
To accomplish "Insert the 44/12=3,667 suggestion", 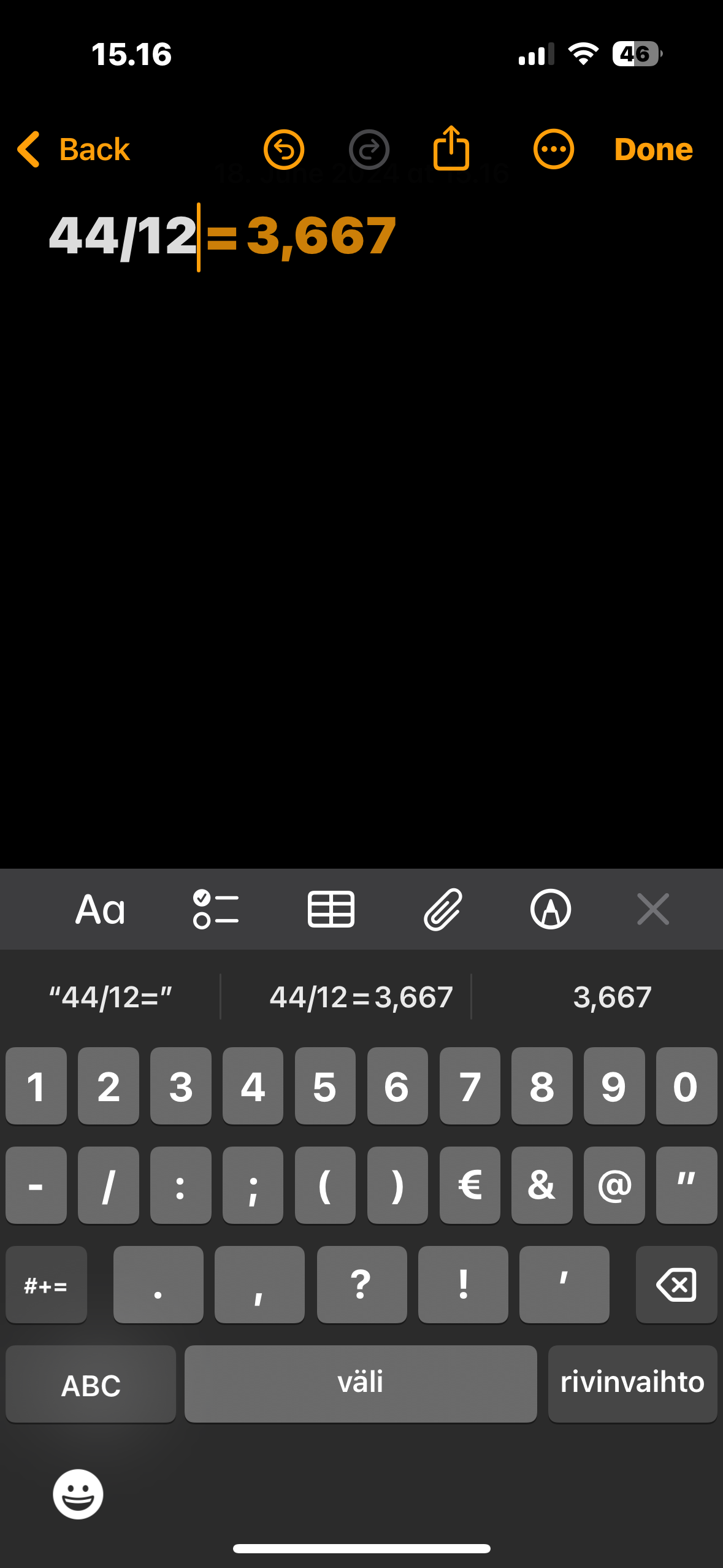I will (x=361, y=997).
